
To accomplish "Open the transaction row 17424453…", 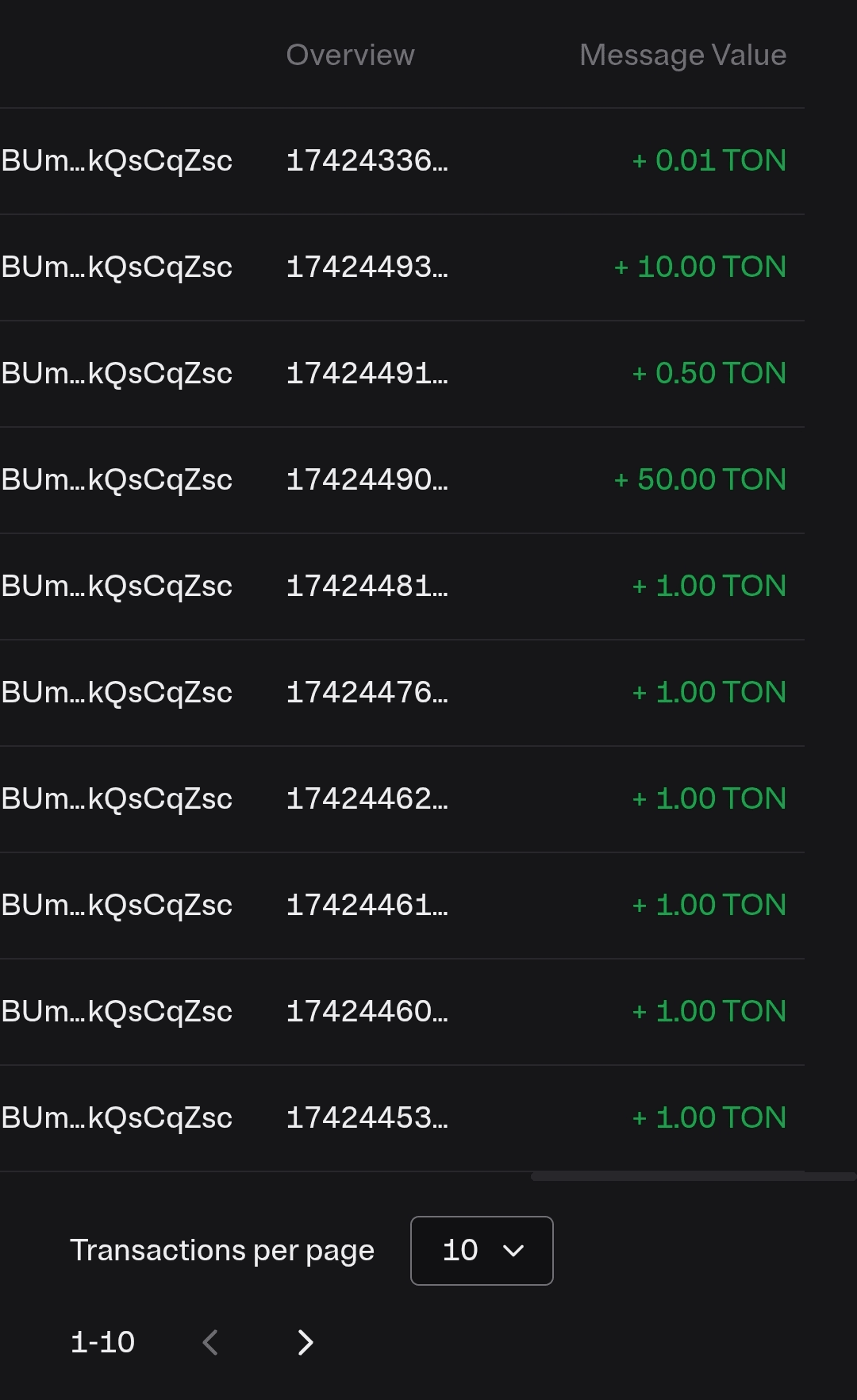I will pyautogui.click(x=367, y=1118).
